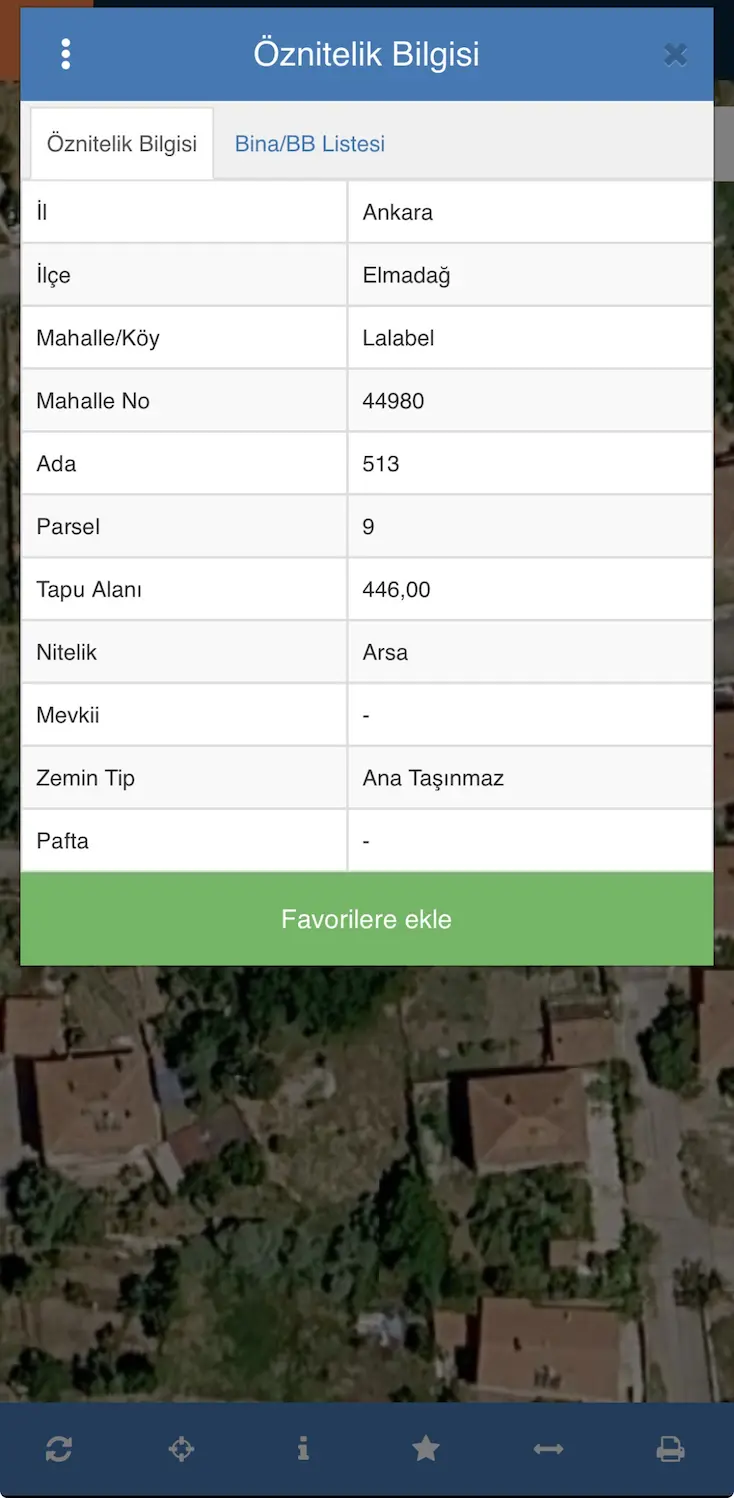Tap Favorilere ekle button
The width and height of the screenshot is (734, 1500).
click(367, 919)
